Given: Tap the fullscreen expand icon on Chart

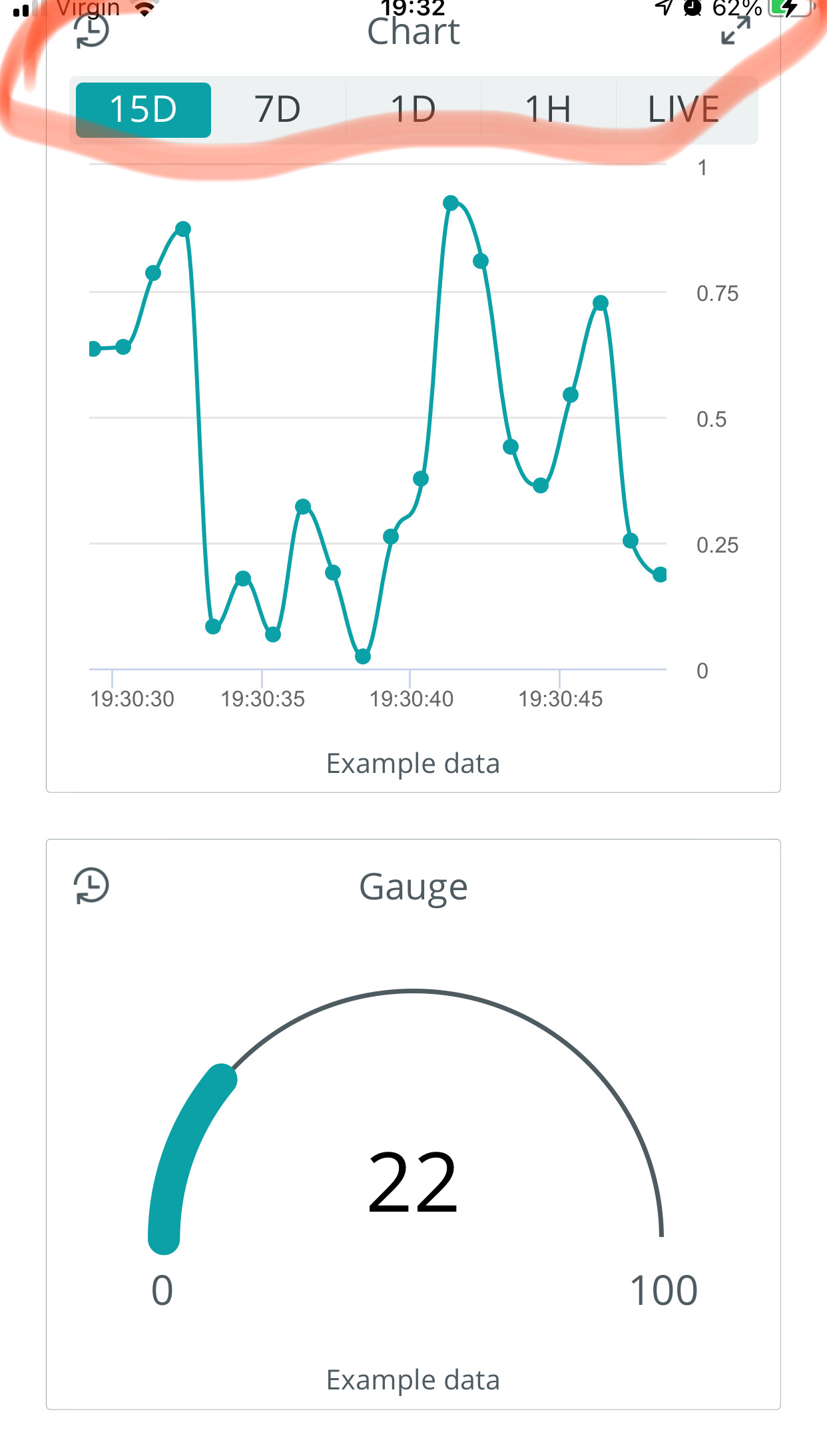Looking at the screenshot, I should pyautogui.click(x=734, y=31).
